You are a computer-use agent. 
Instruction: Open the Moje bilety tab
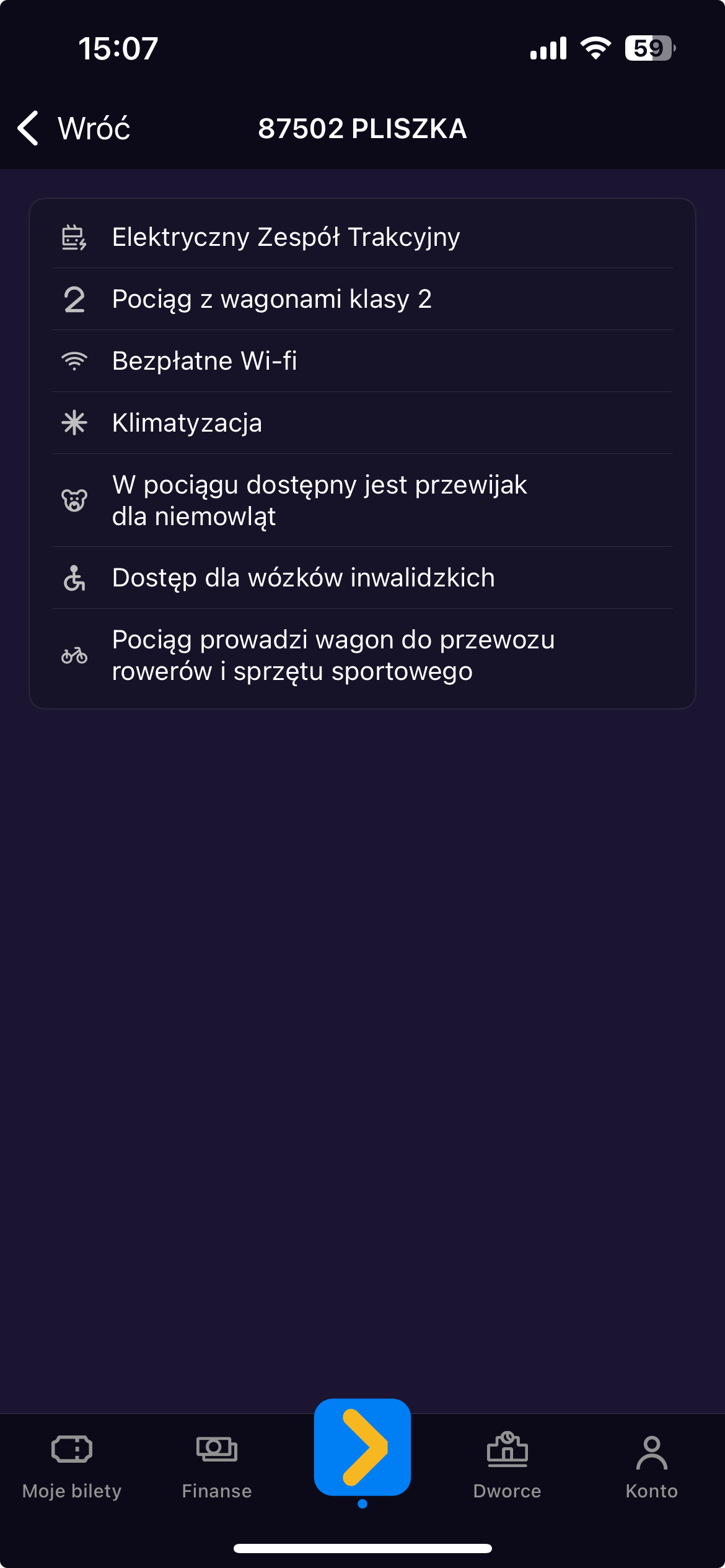point(72,1465)
